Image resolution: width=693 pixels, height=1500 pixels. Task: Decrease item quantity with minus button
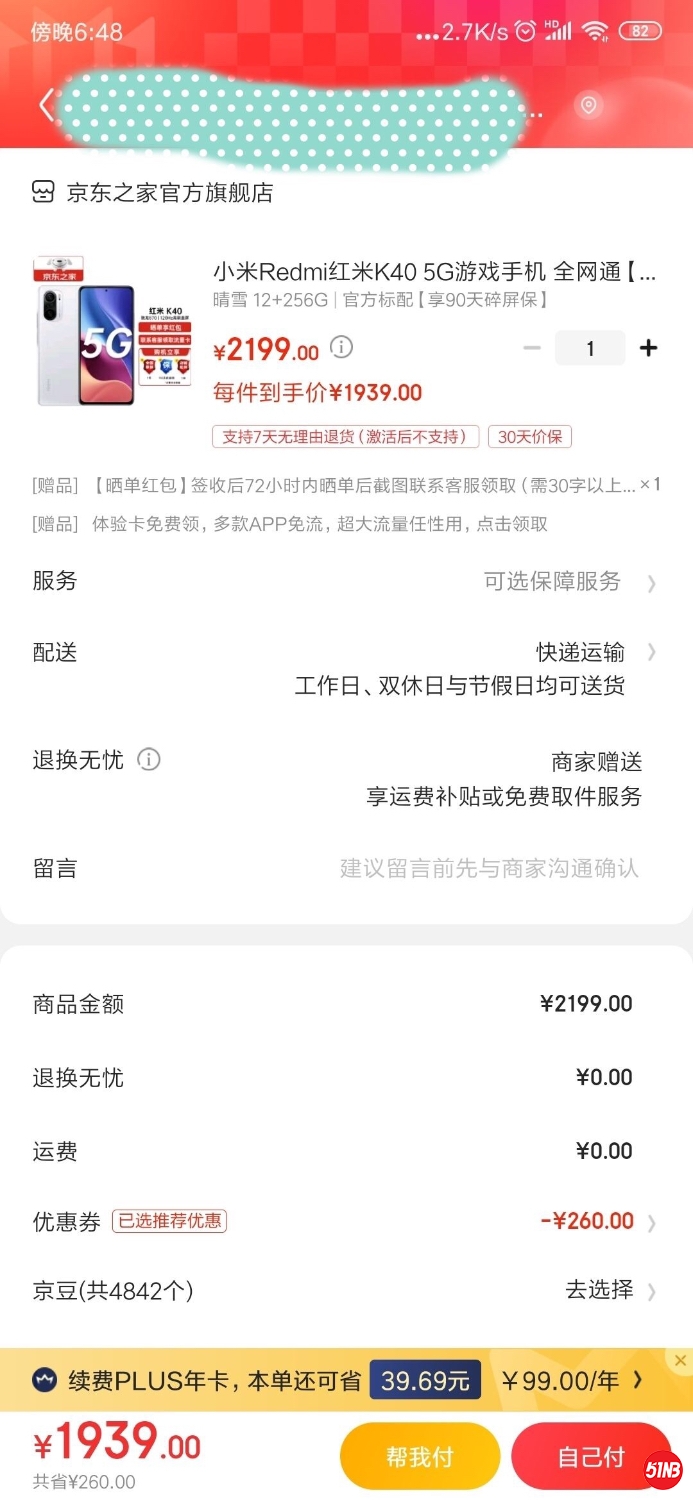click(x=532, y=348)
